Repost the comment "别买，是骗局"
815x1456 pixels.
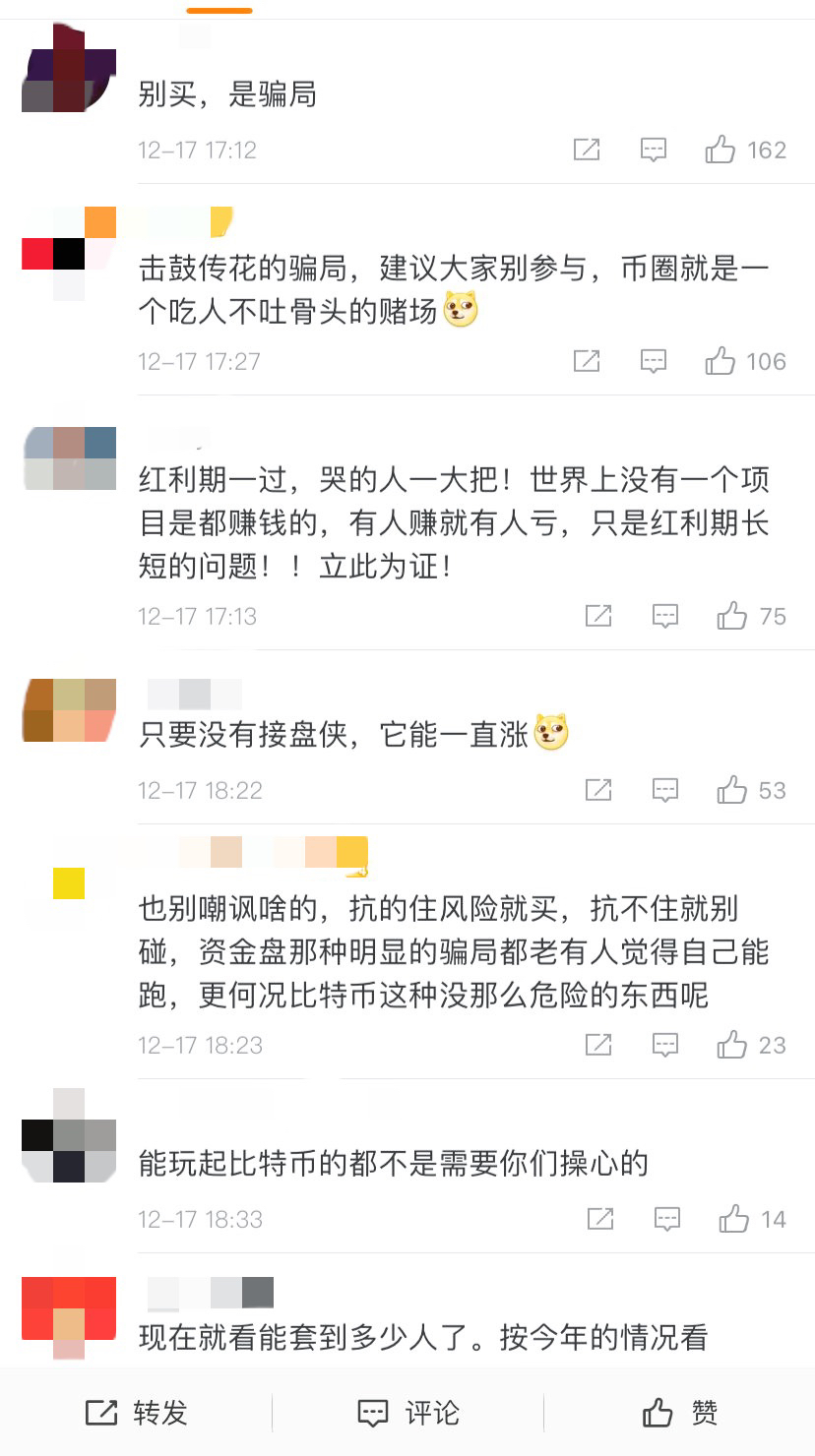[x=587, y=150]
